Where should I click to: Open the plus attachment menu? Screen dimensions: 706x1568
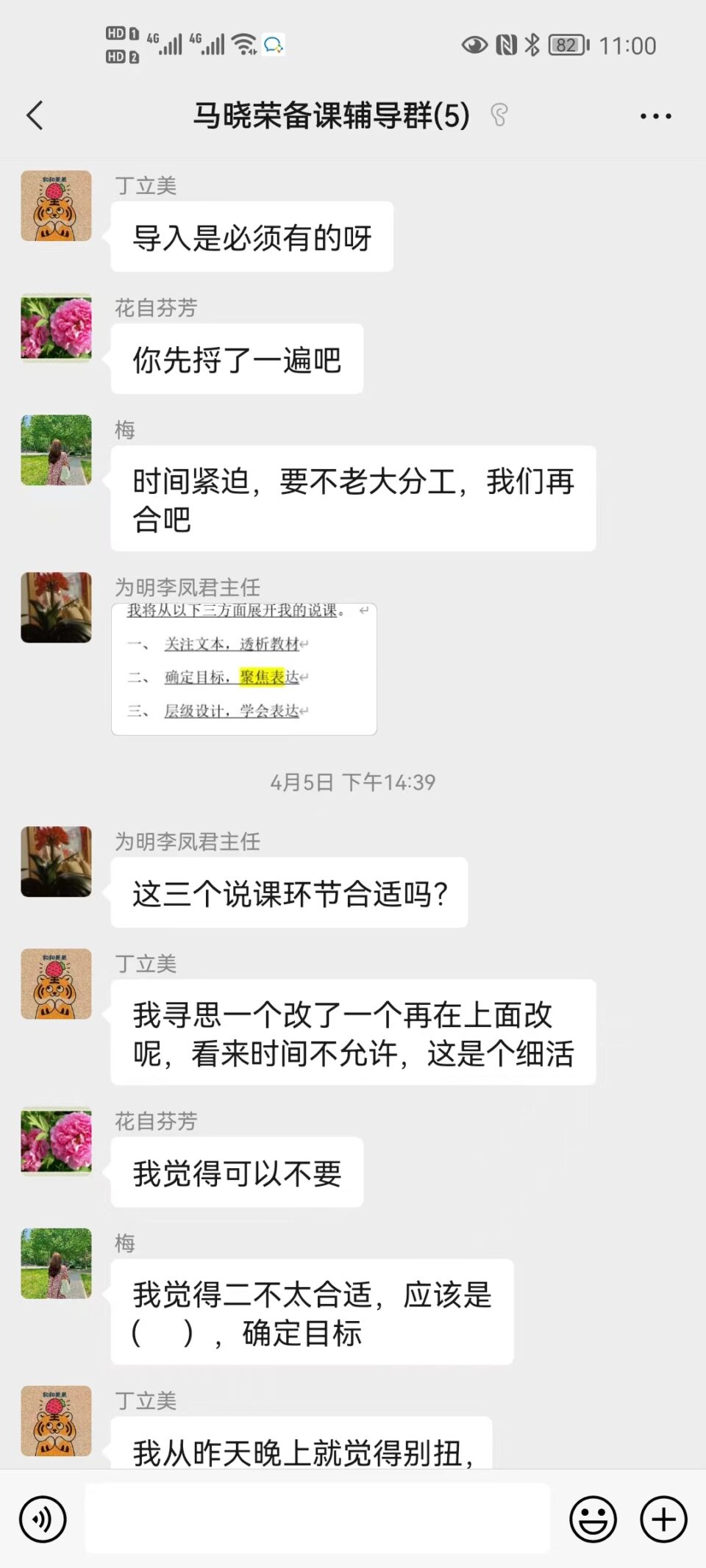[663, 1519]
